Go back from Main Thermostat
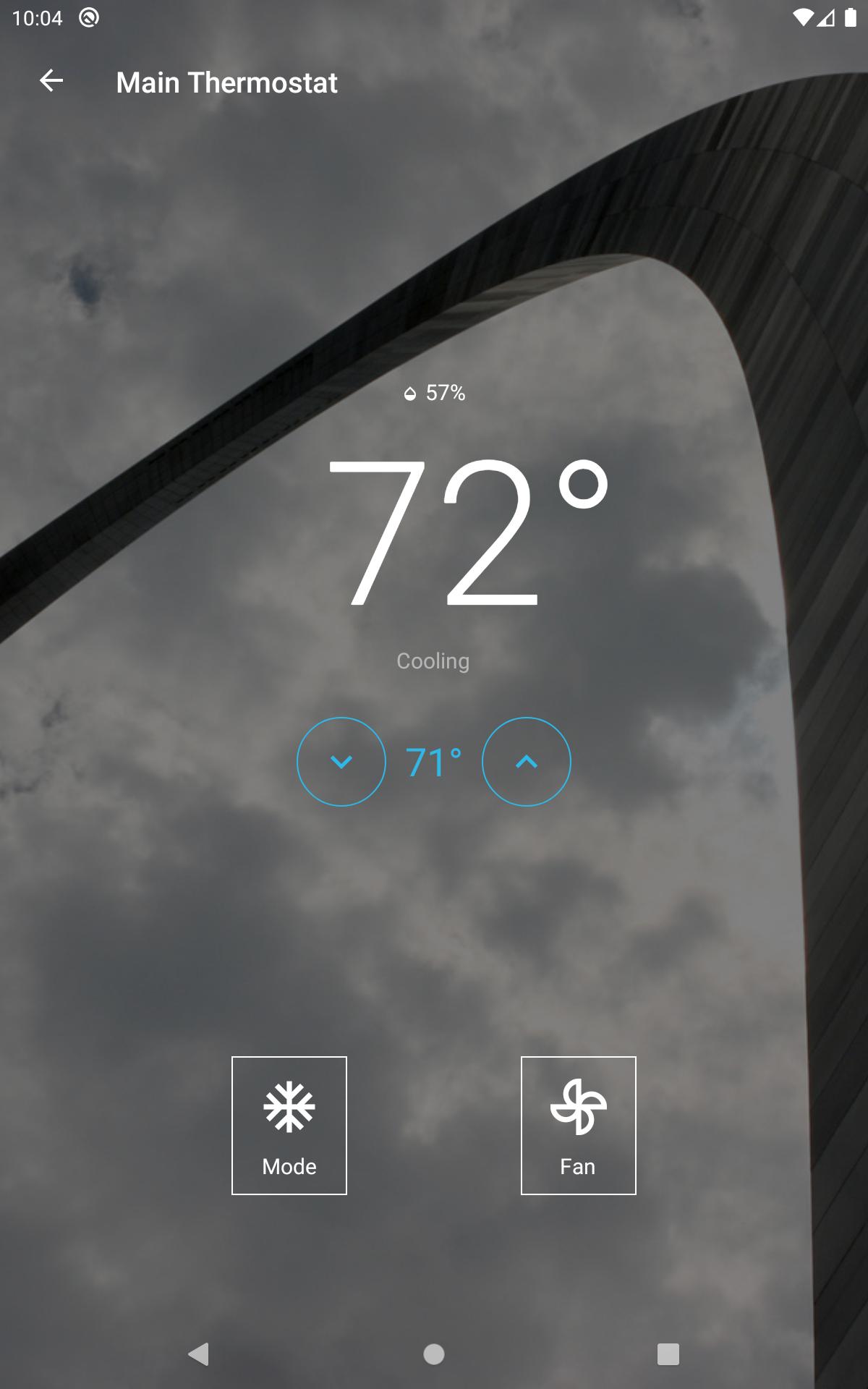Screen dimensions: 868x1389 pyautogui.click(x=51, y=81)
